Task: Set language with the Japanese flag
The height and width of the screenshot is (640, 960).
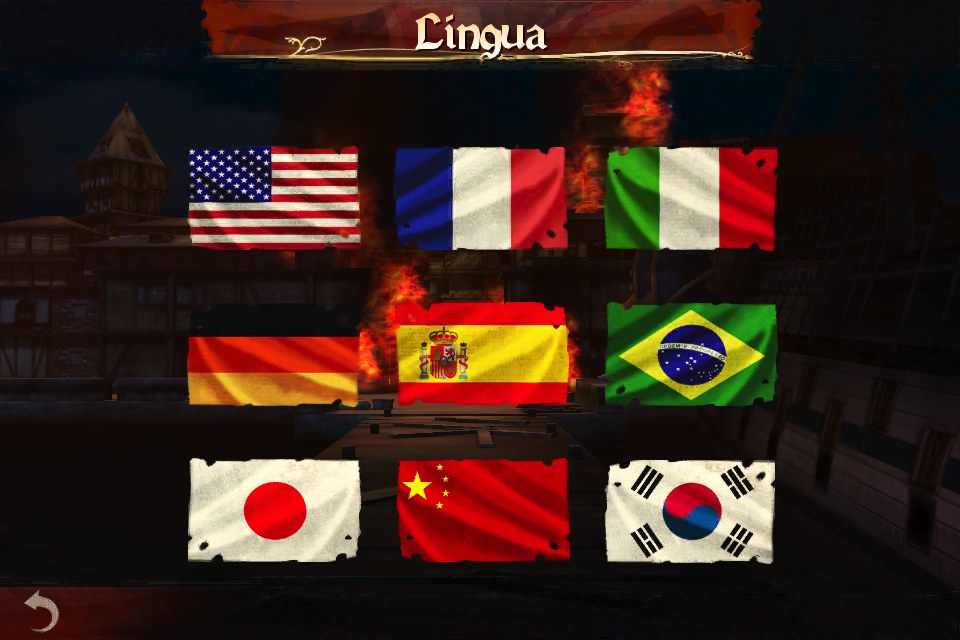Action: [x=274, y=510]
